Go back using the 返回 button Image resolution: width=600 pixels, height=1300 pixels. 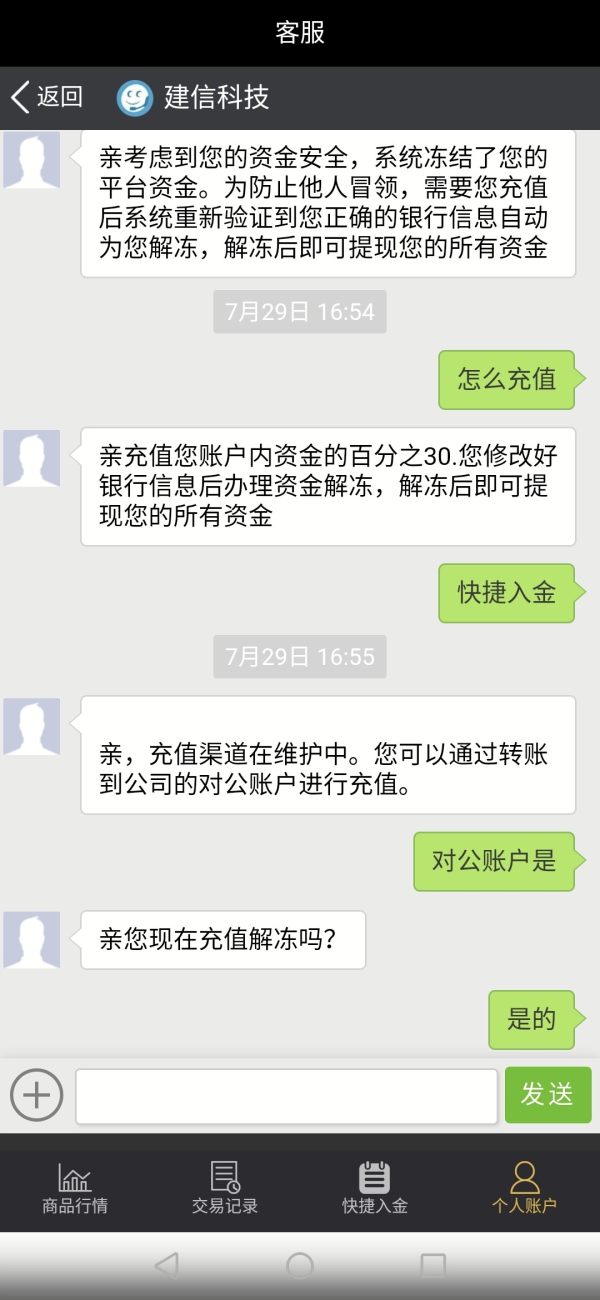(x=46, y=97)
